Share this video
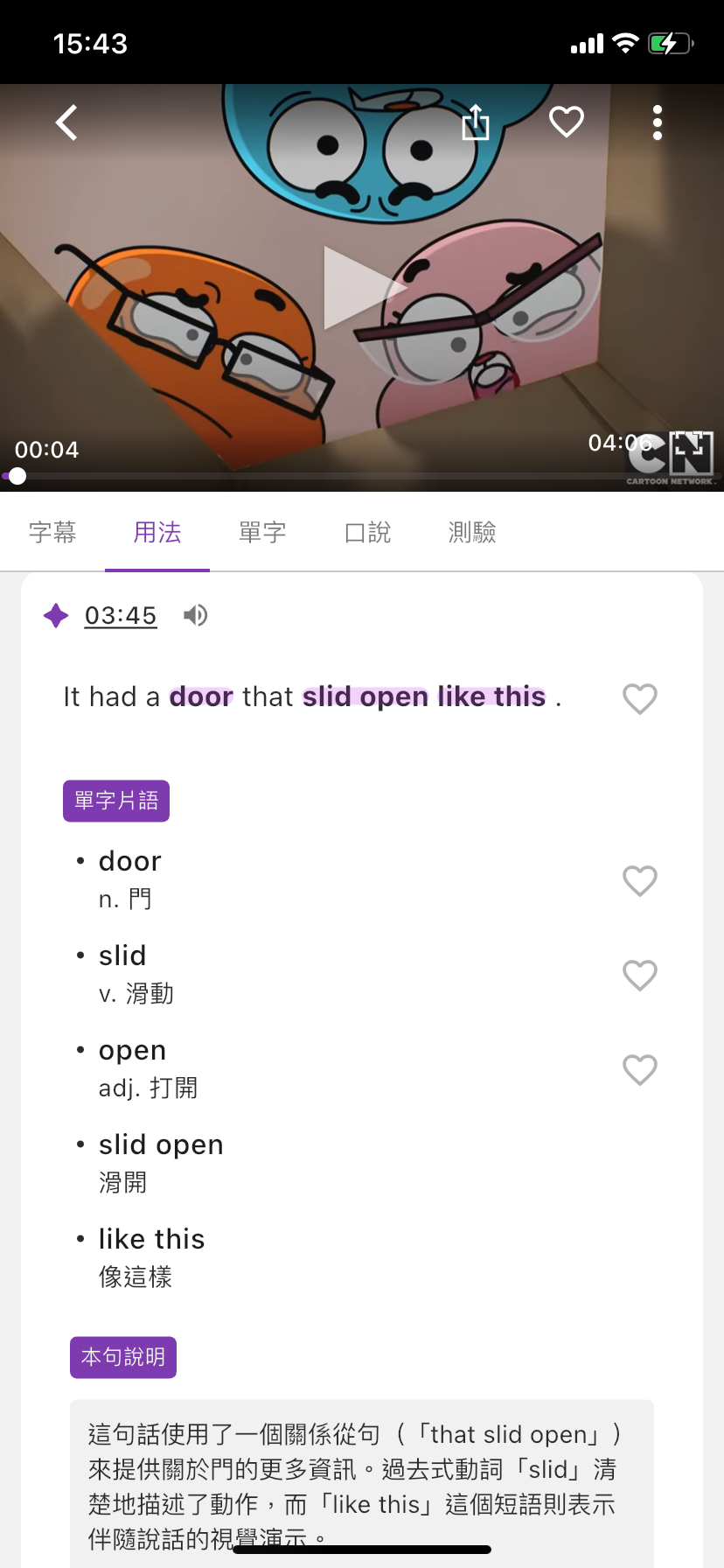The image size is (724, 1568). coord(476,122)
